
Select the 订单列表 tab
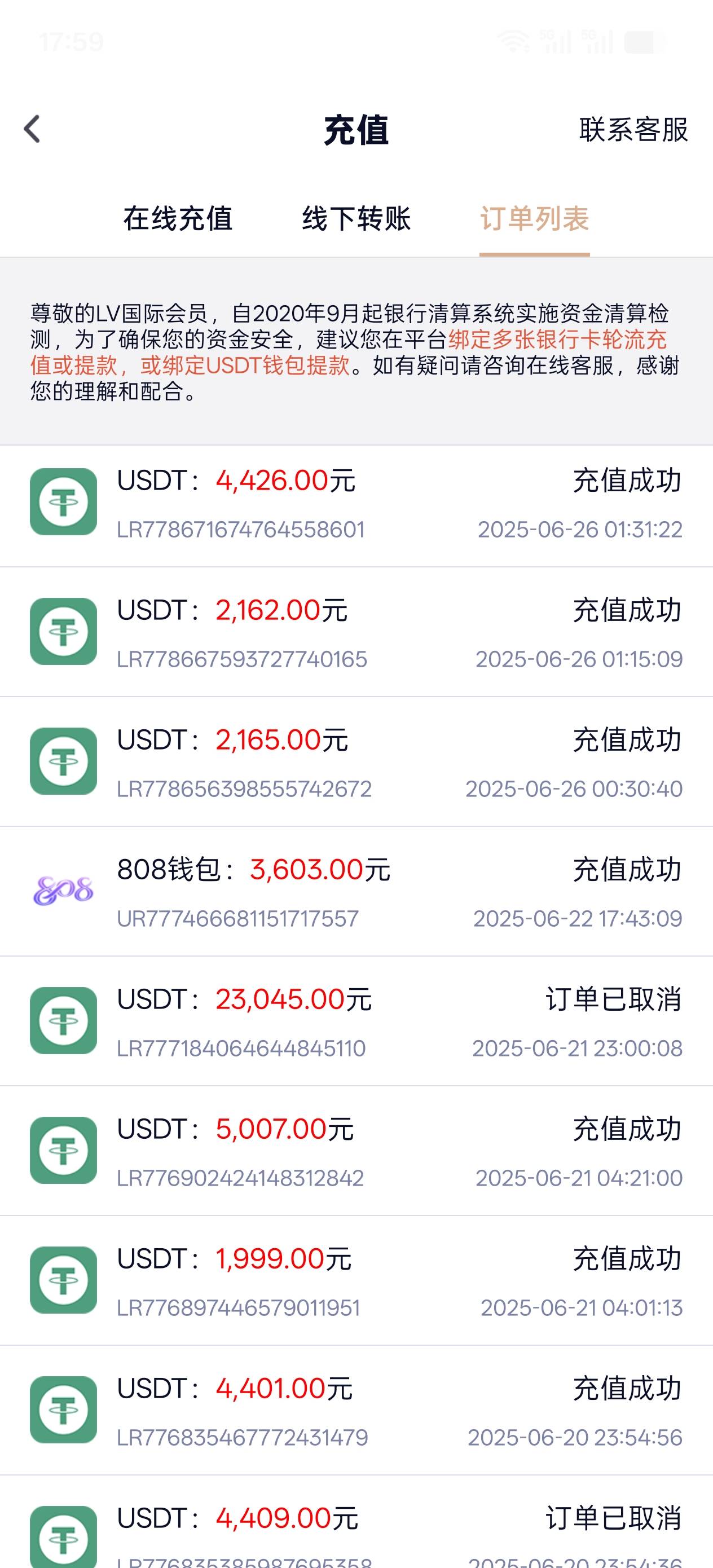534,218
